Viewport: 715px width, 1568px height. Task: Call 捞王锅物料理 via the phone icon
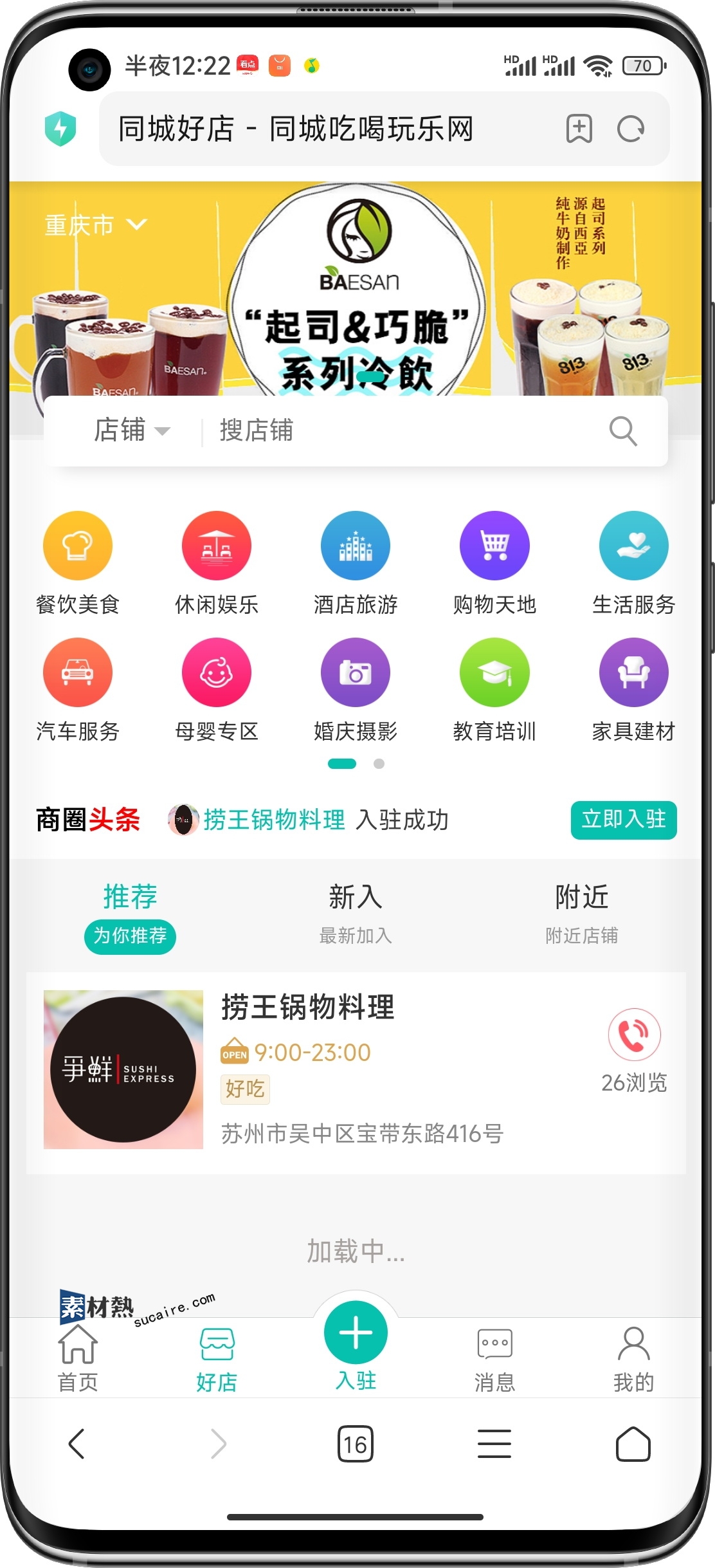(x=634, y=1034)
